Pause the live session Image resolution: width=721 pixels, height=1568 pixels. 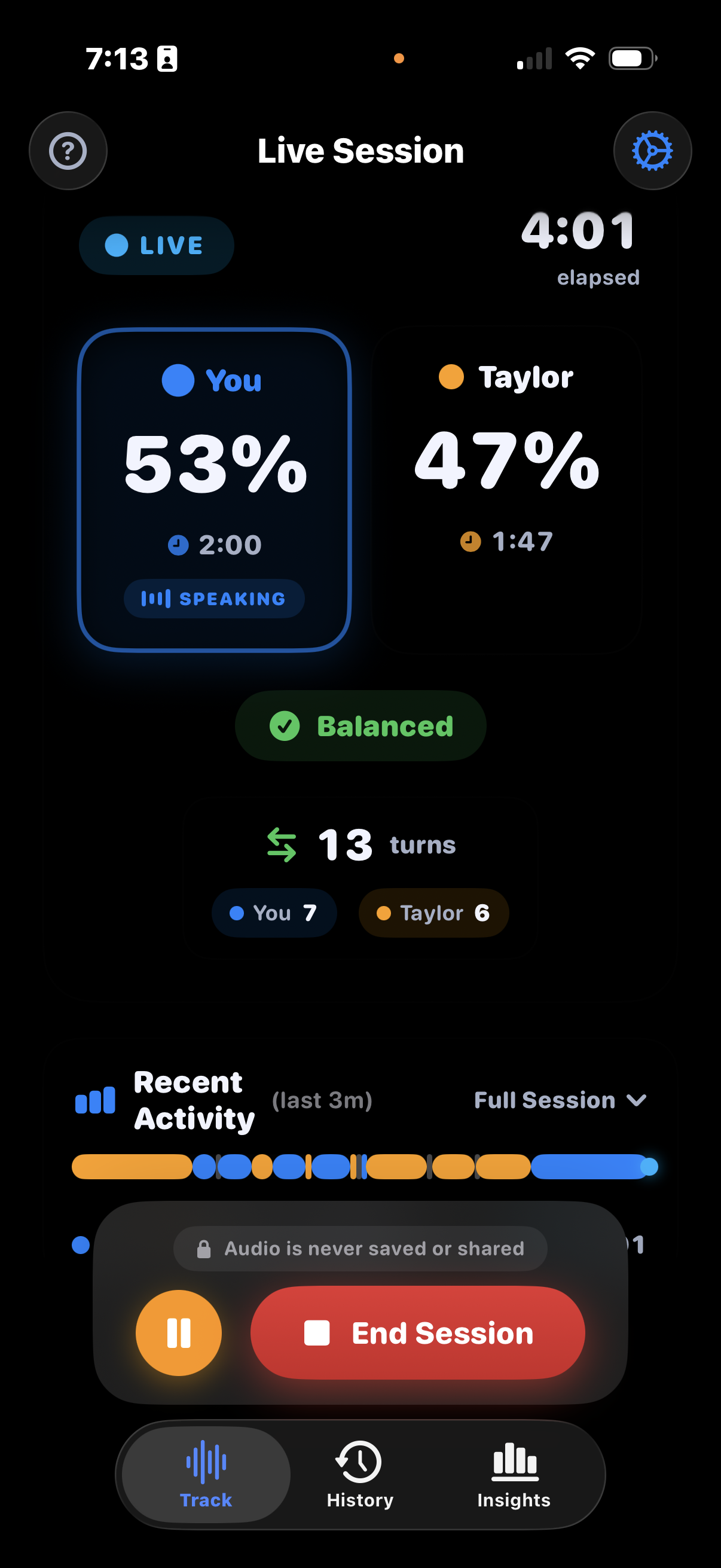click(178, 1332)
